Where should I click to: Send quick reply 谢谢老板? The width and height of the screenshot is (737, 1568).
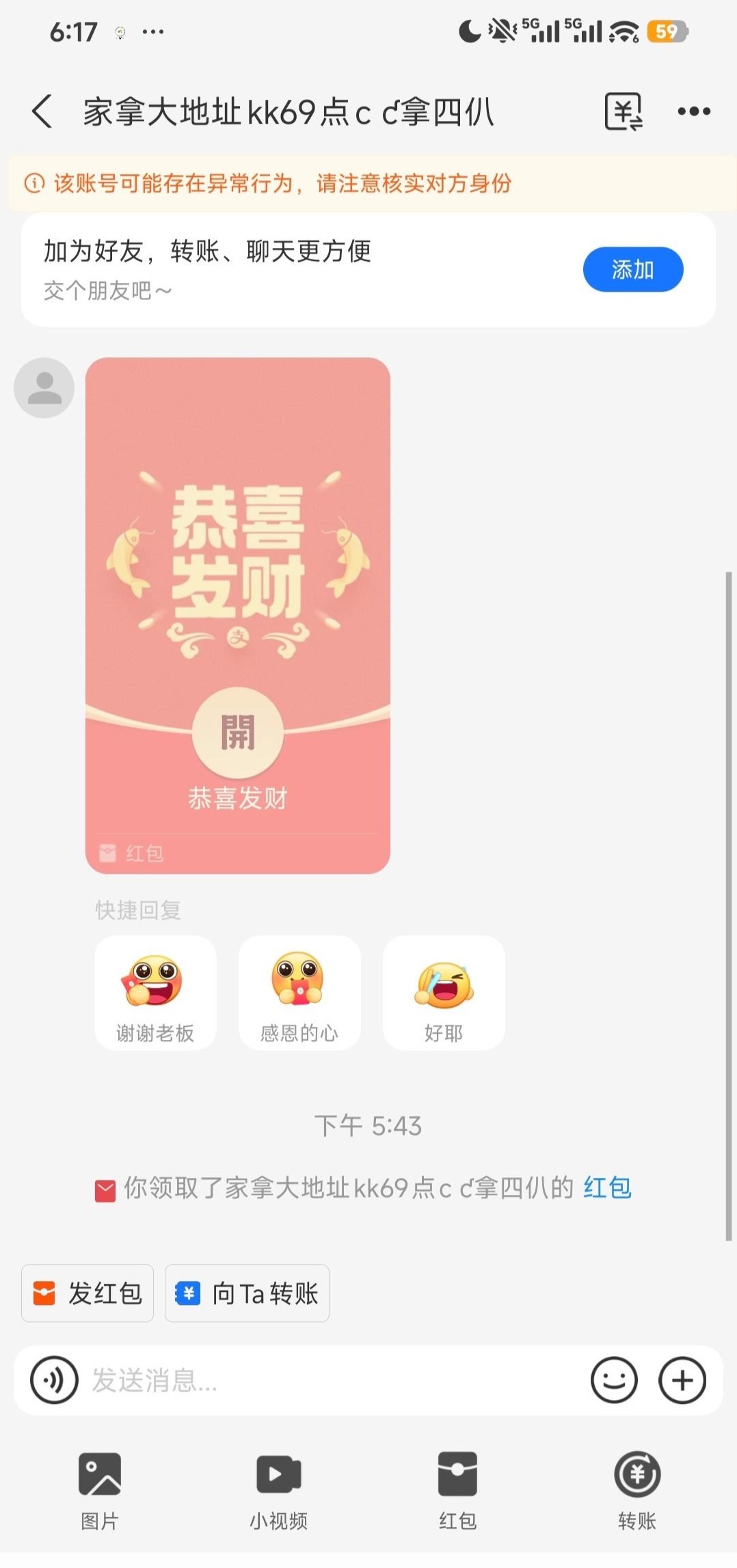[155, 992]
